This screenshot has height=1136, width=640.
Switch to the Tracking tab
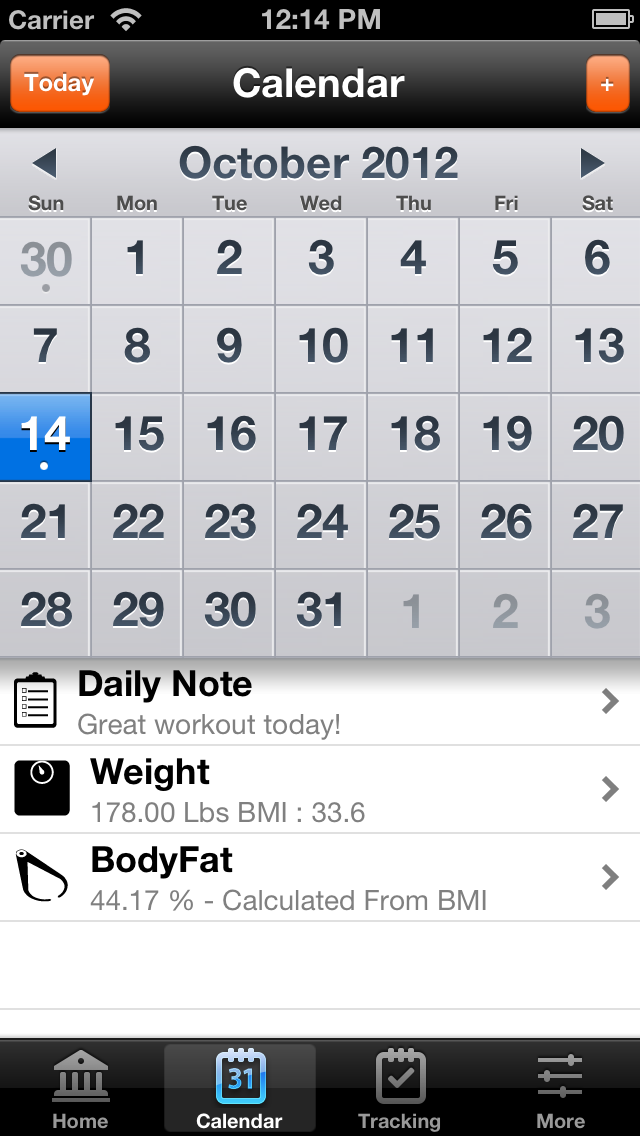tap(399, 1090)
